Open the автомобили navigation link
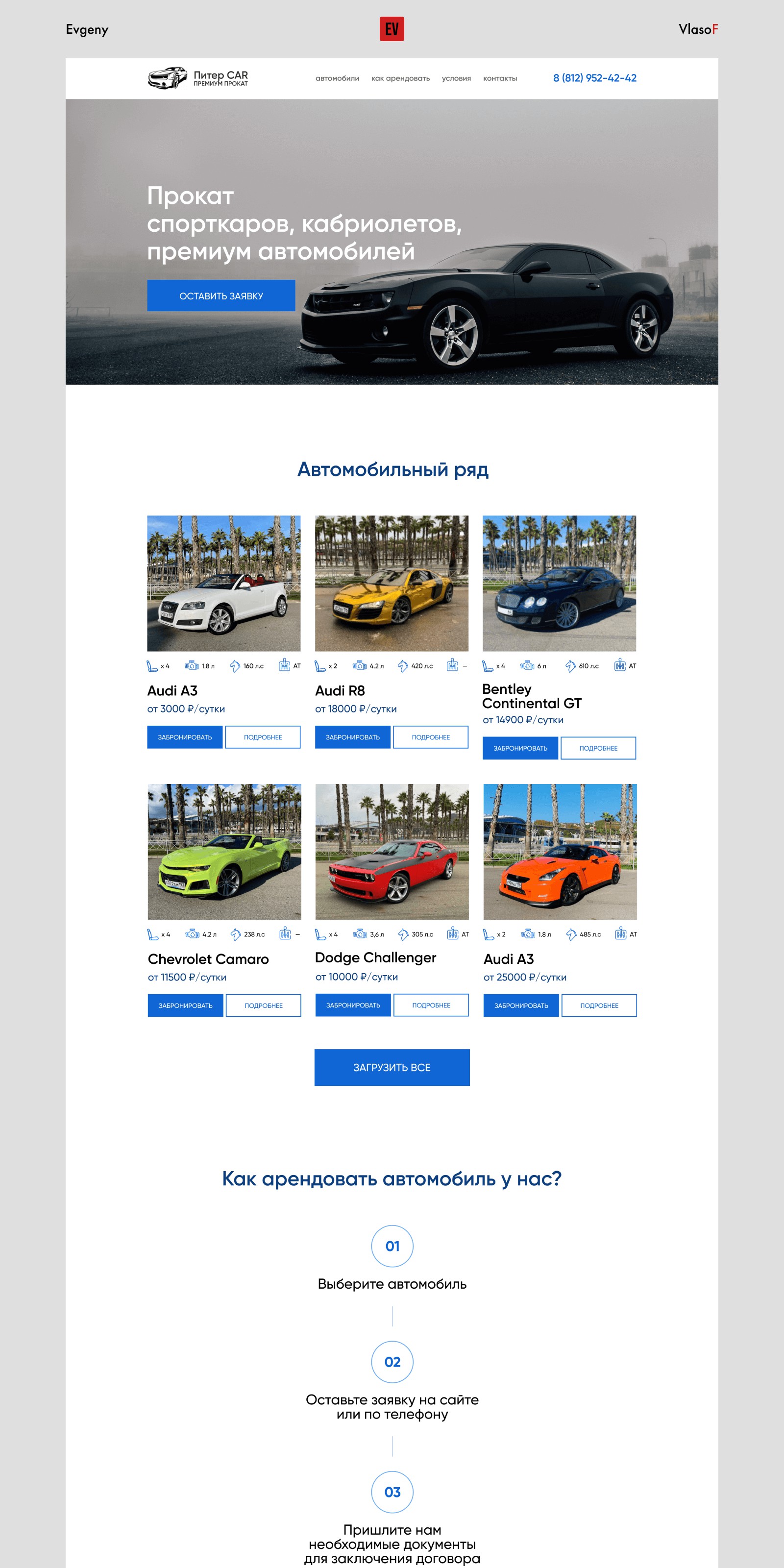The height and width of the screenshot is (1568, 784). [x=337, y=78]
